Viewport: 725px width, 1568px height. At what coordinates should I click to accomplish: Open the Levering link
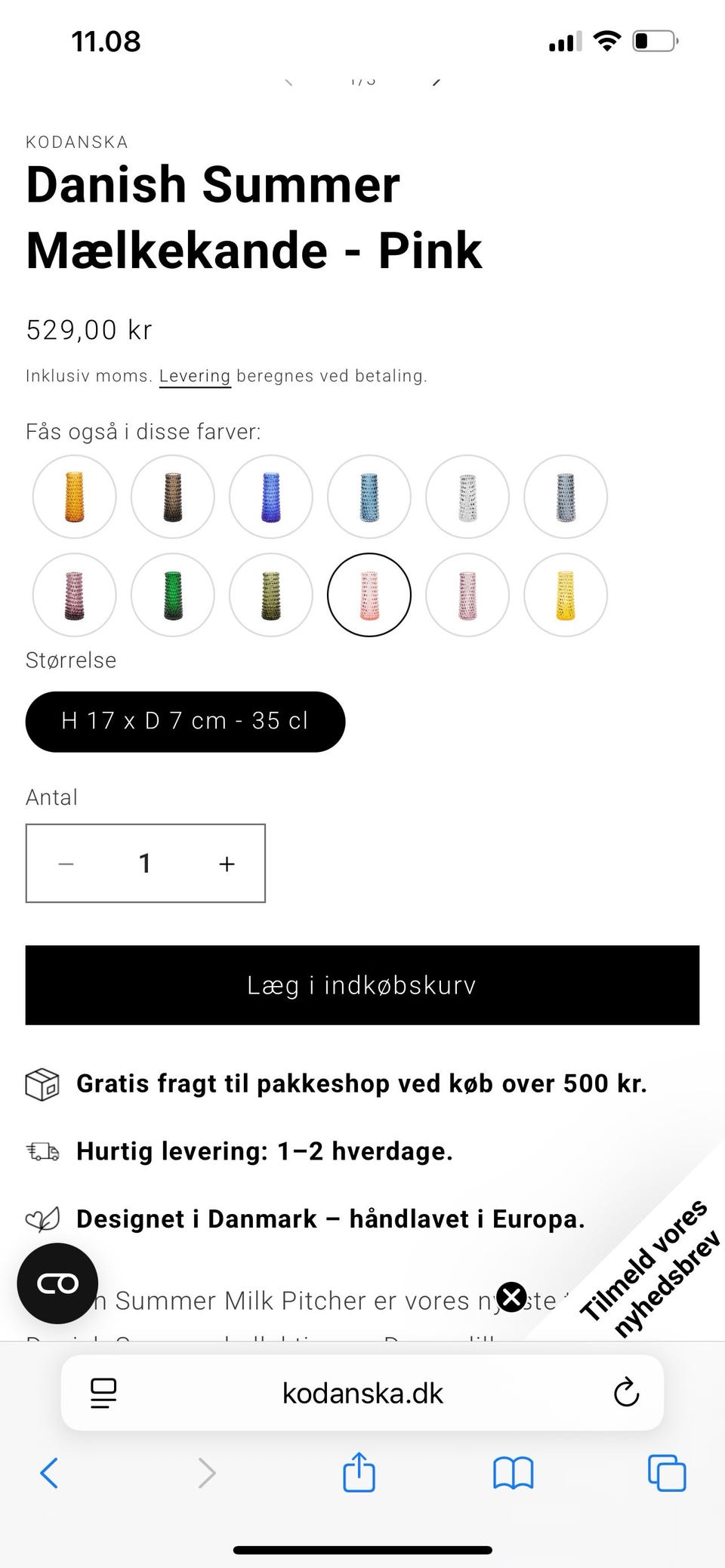click(x=194, y=375)
